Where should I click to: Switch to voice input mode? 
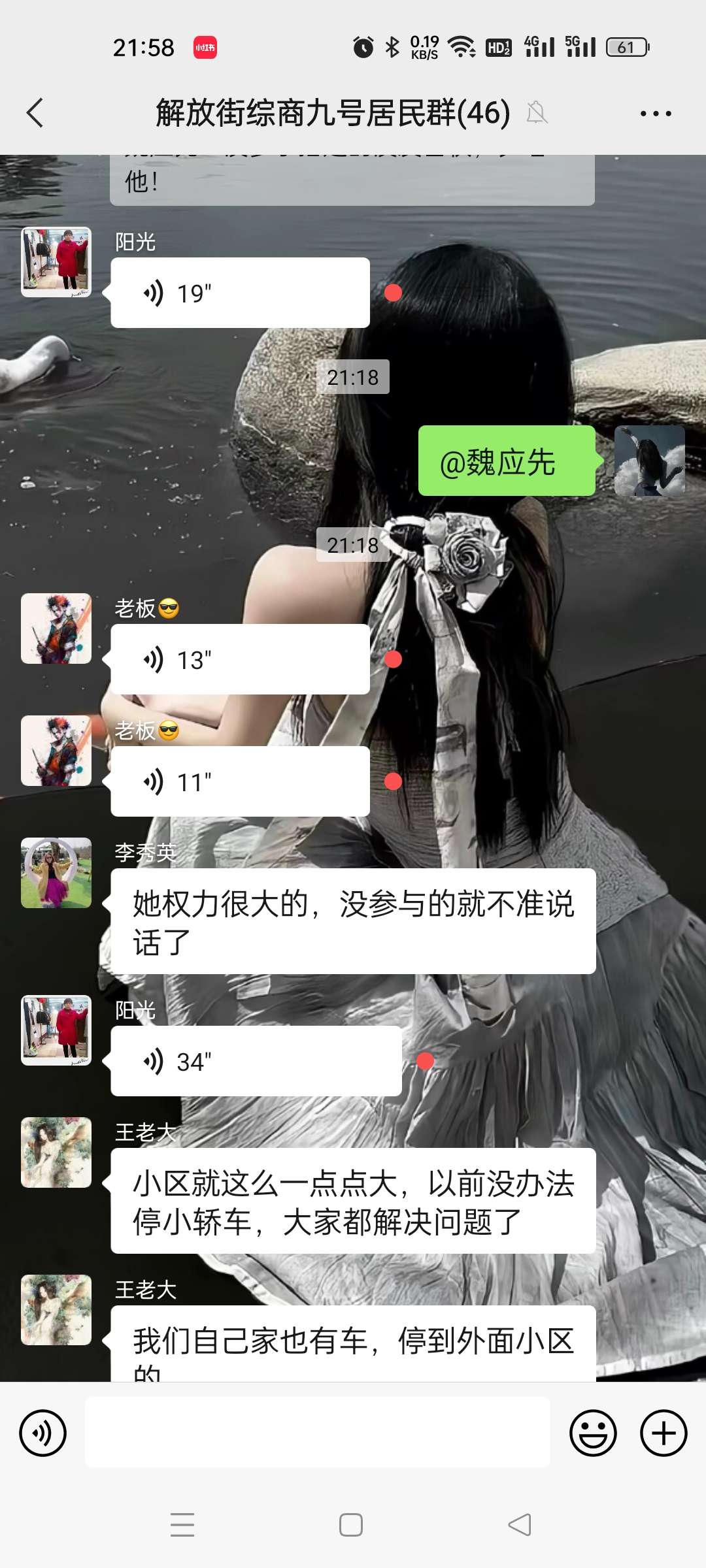(43, 1433)
